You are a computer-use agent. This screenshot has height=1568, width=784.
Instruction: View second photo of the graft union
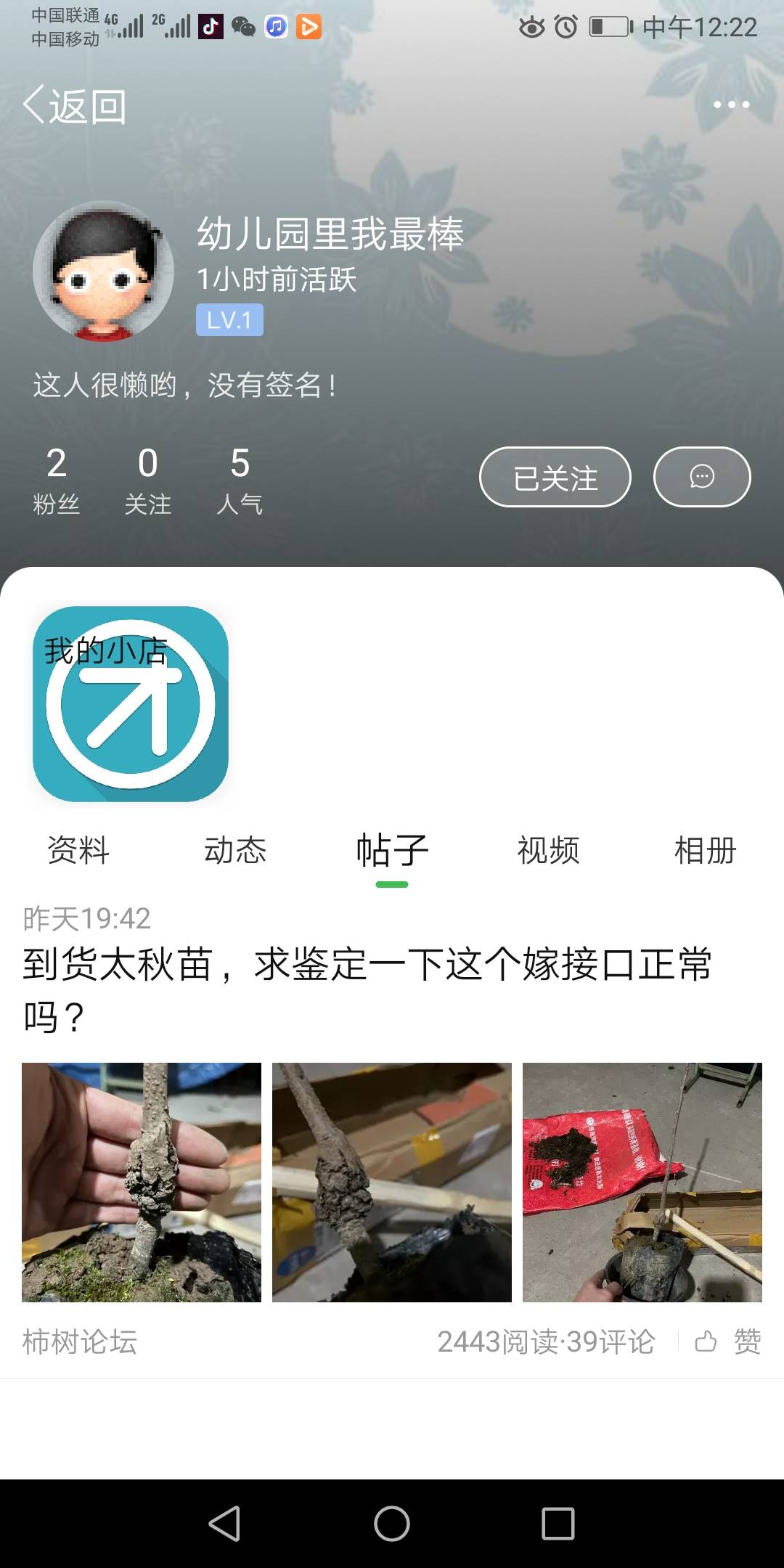392,1183
